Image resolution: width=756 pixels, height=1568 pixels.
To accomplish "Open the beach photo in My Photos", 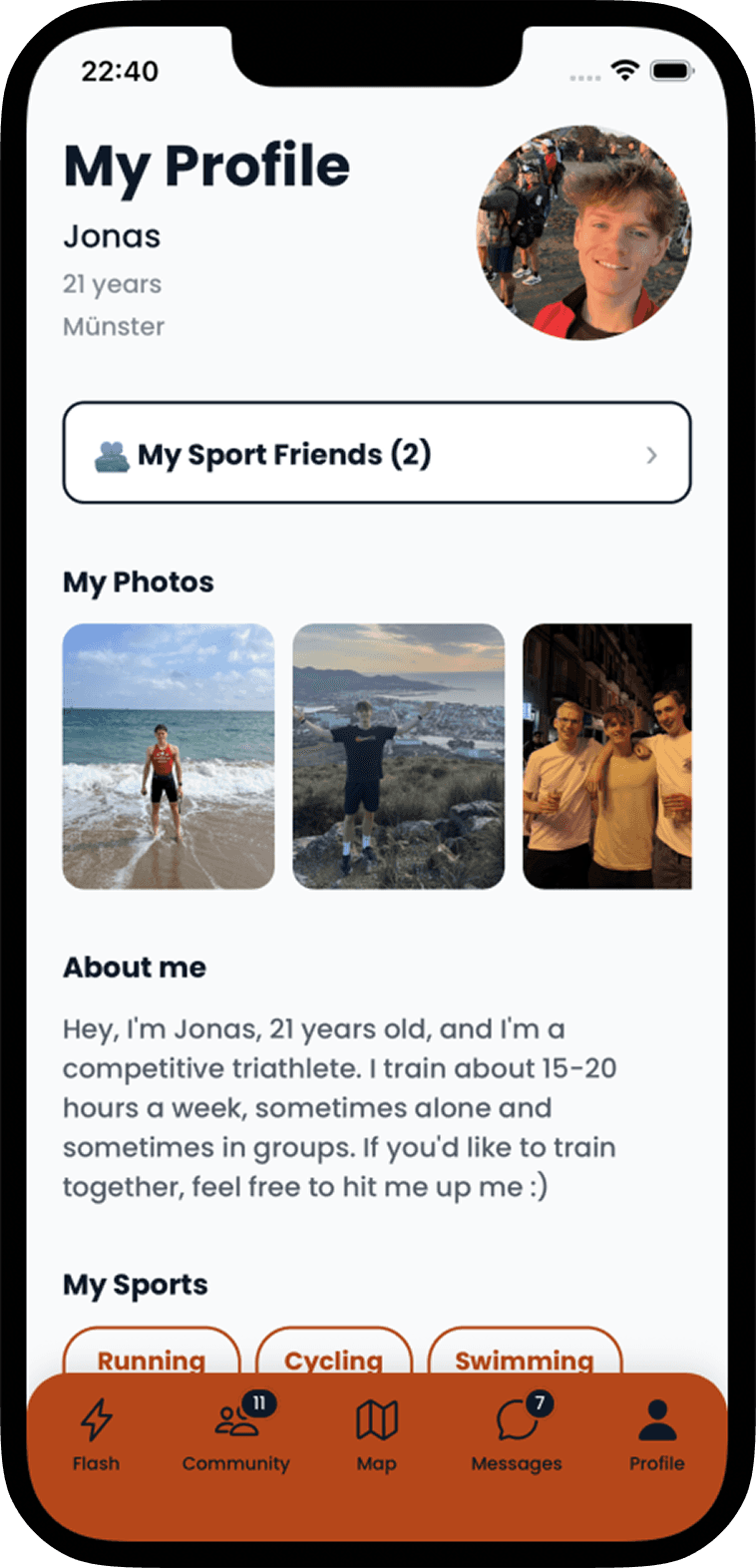I will [169, 756].
